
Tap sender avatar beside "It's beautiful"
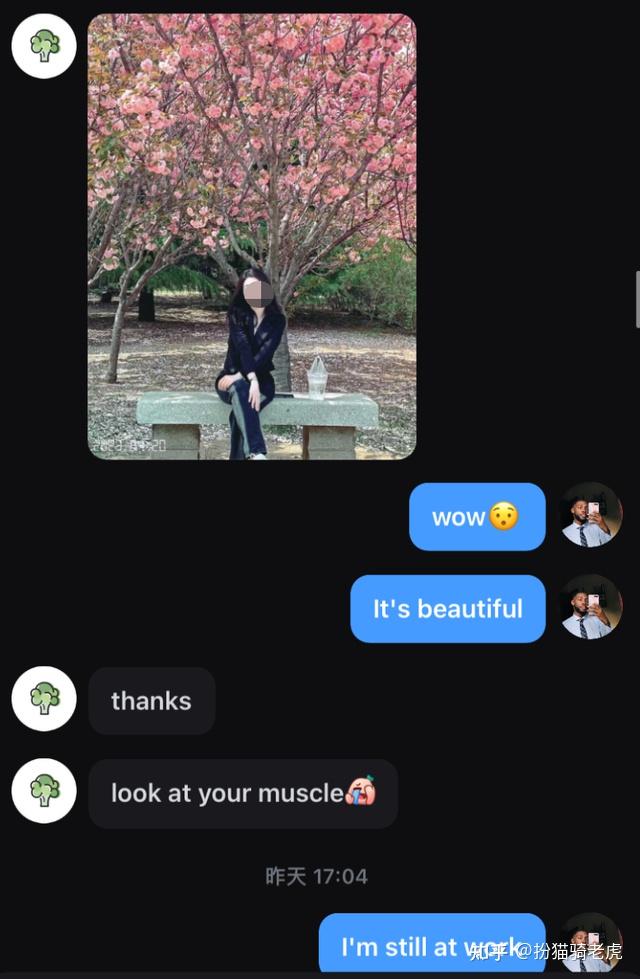591,607
